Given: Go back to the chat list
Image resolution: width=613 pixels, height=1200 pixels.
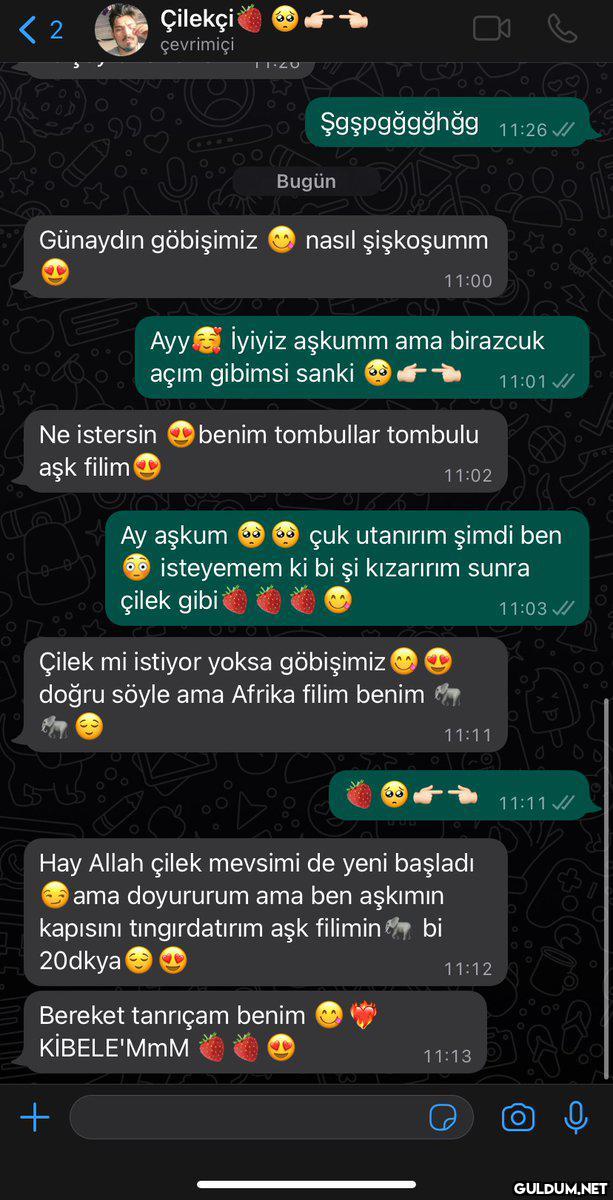Looking at the screenshot, I should pyautogui.click(x=38, y=30).
